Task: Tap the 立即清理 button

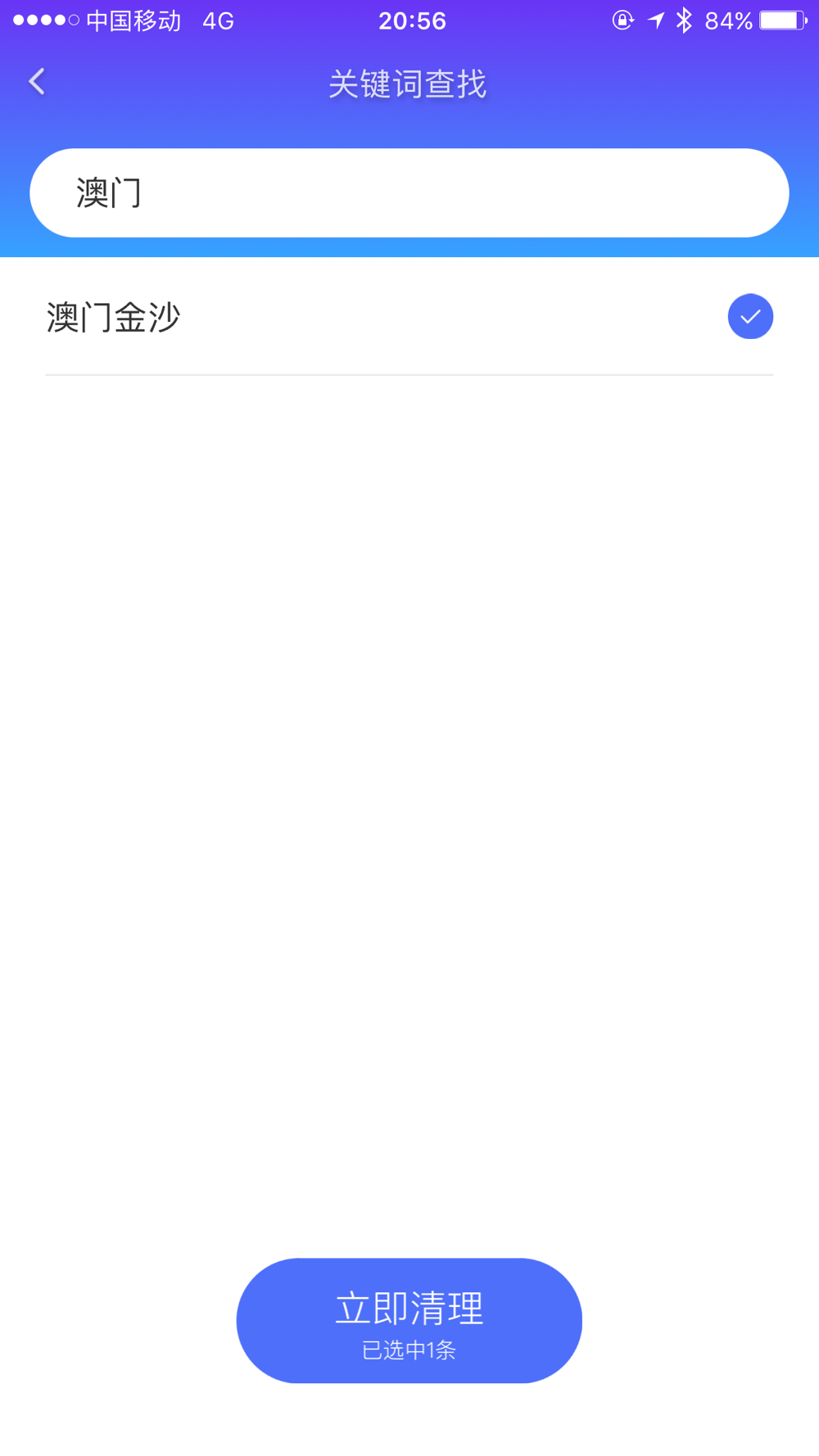Action: tap(409, 1320)
